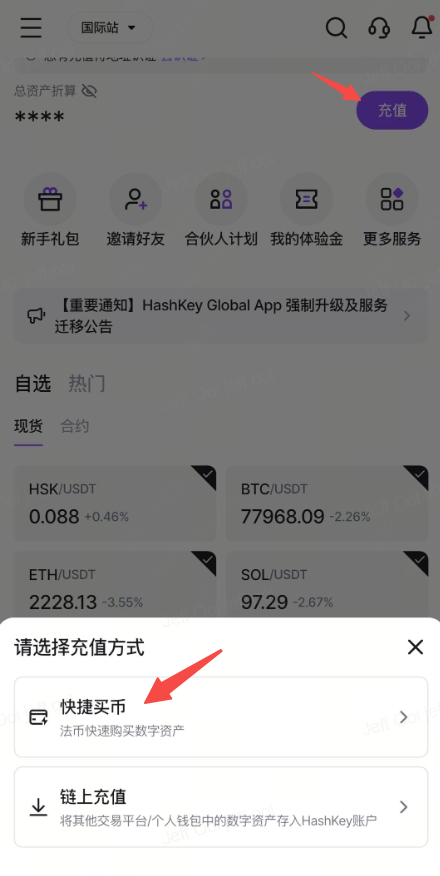Image resolution: width=440 pixels, height=876 pixels.
Task: Open 我的体验金 trial funds
Action: click(x=307, y=210)
